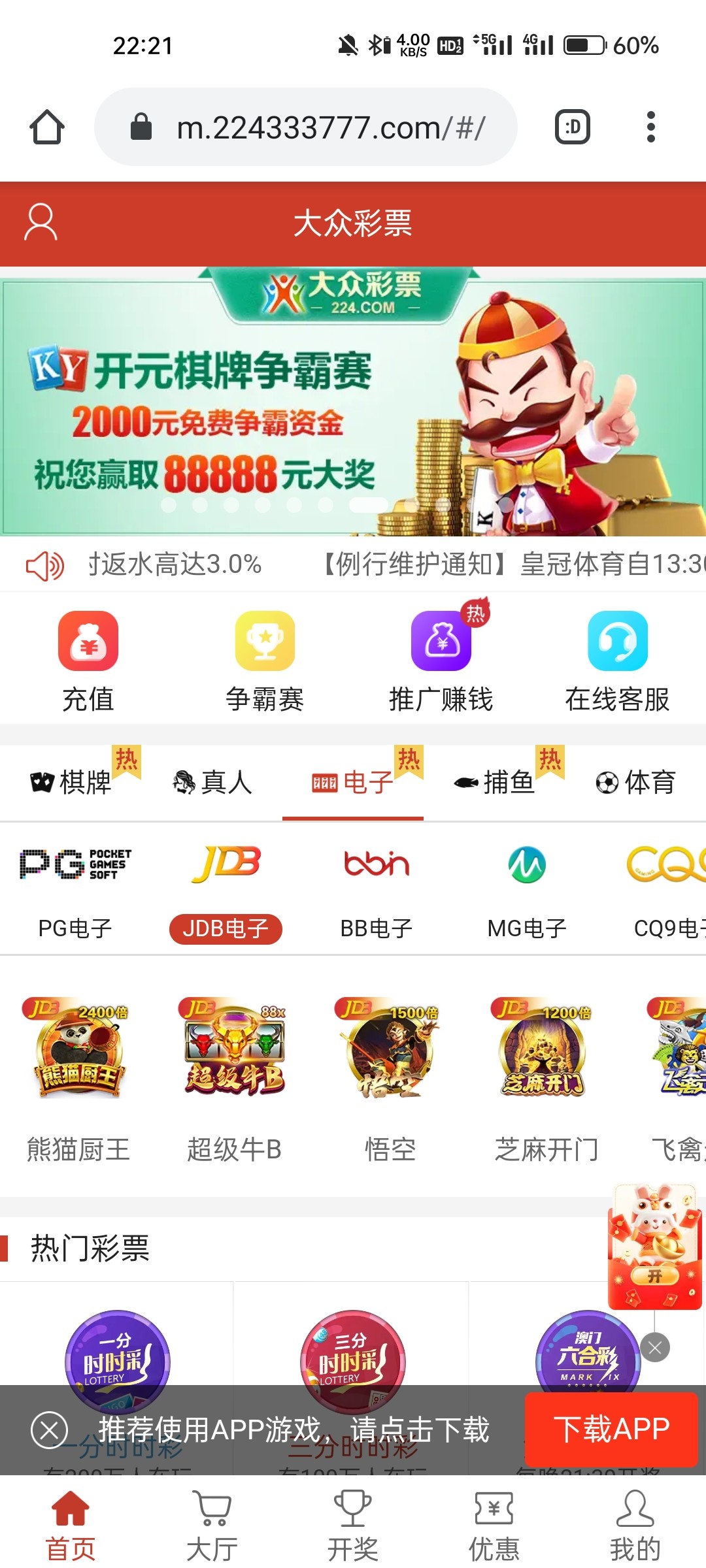The width and height of the screenshot is (706, 1568).
Task: Switch to the 棋牌 category tab
Action: [72, 782]
